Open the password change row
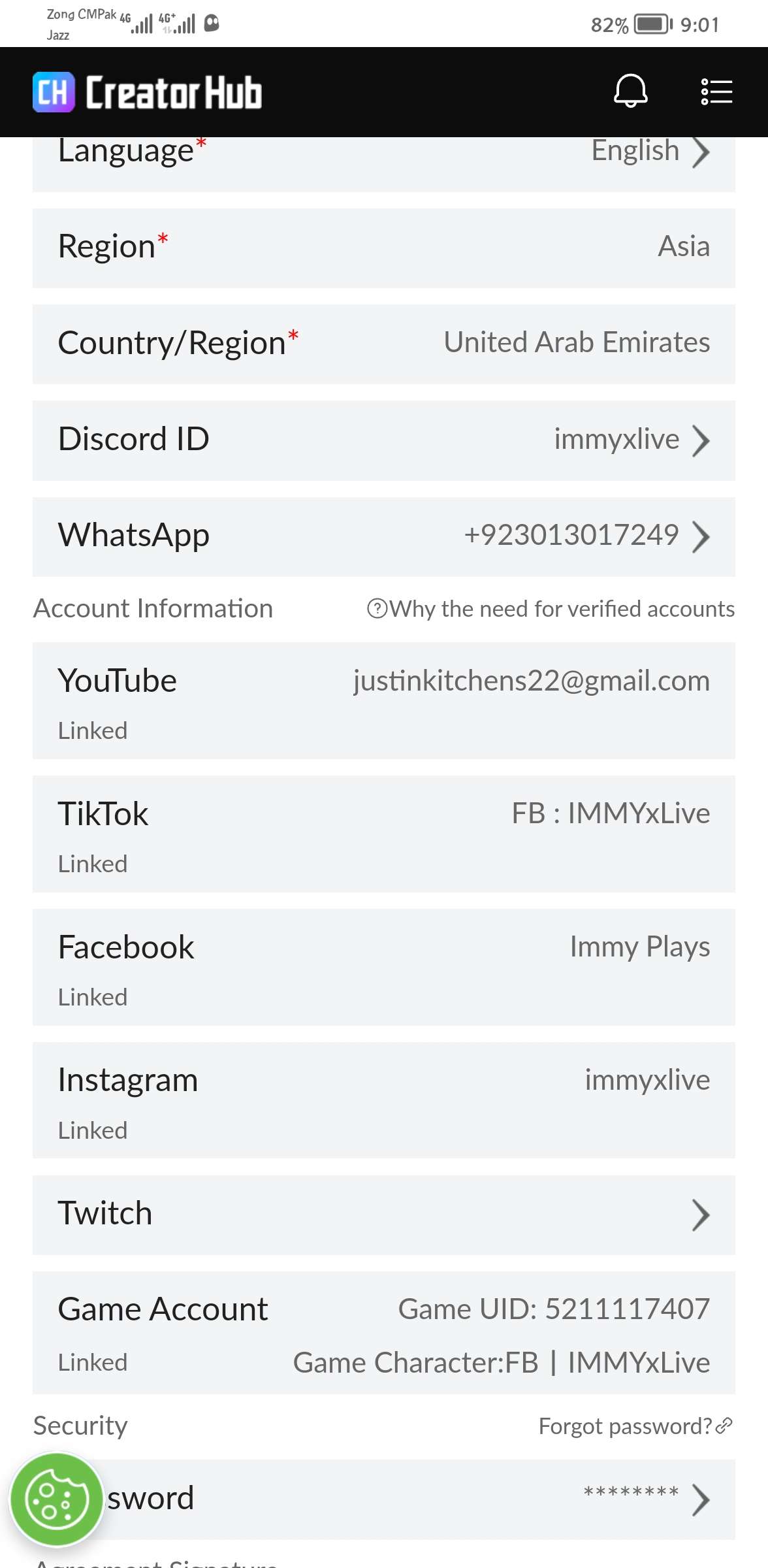 (x=384, y=1499)
